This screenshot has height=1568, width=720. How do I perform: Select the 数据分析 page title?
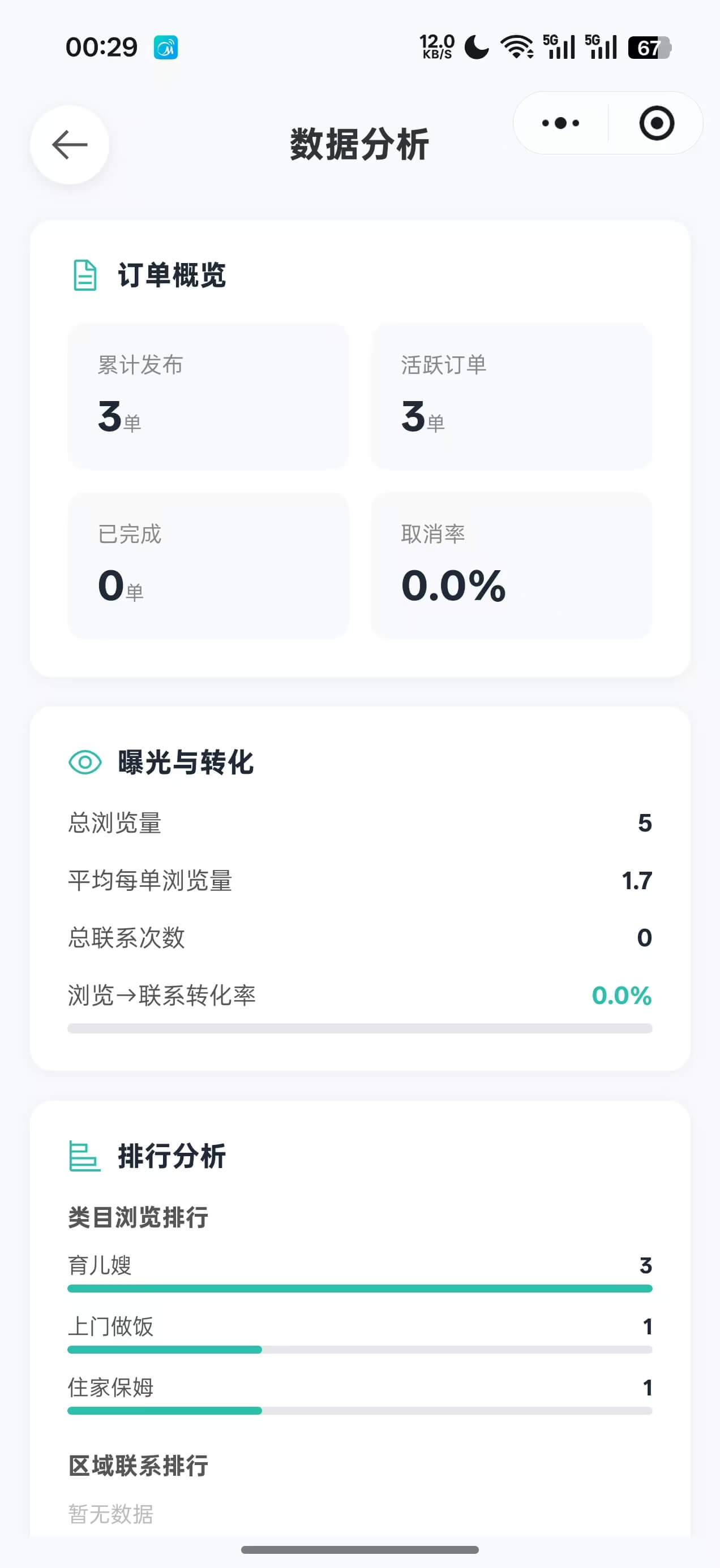pyautogui.click(x=359, y=144)
